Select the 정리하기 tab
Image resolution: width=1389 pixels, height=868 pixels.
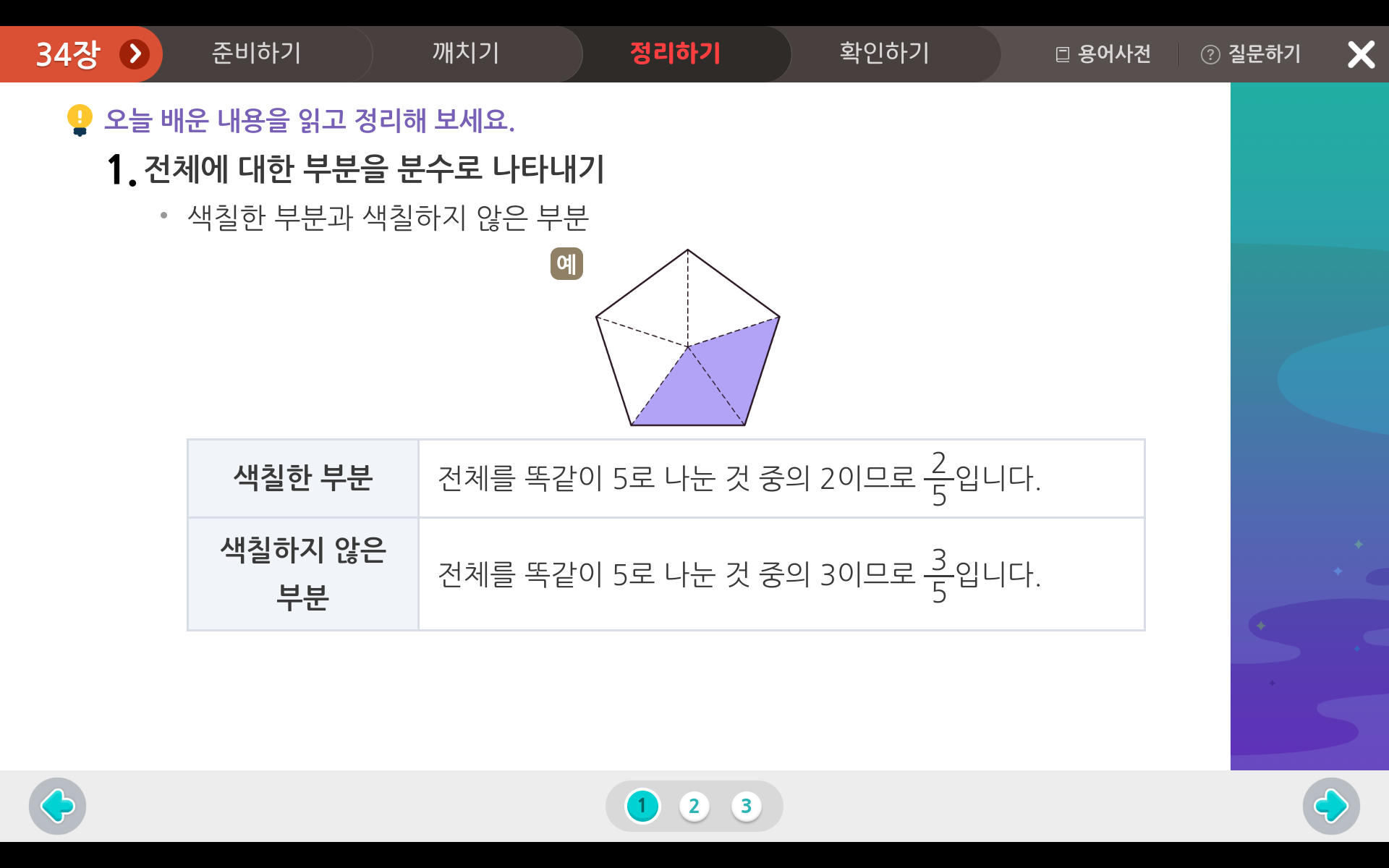coord(675,54)
